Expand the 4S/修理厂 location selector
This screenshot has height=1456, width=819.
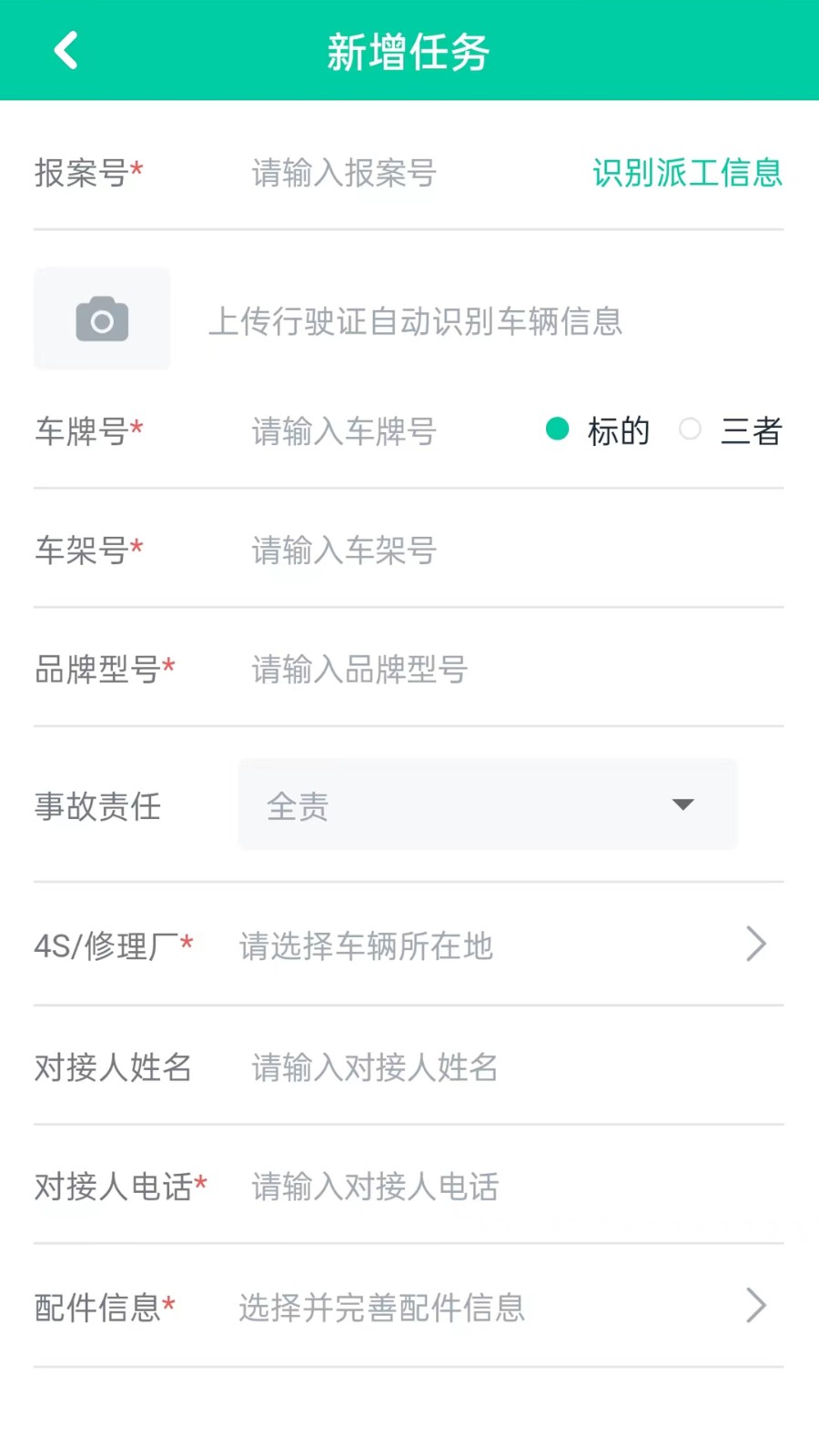409,946
